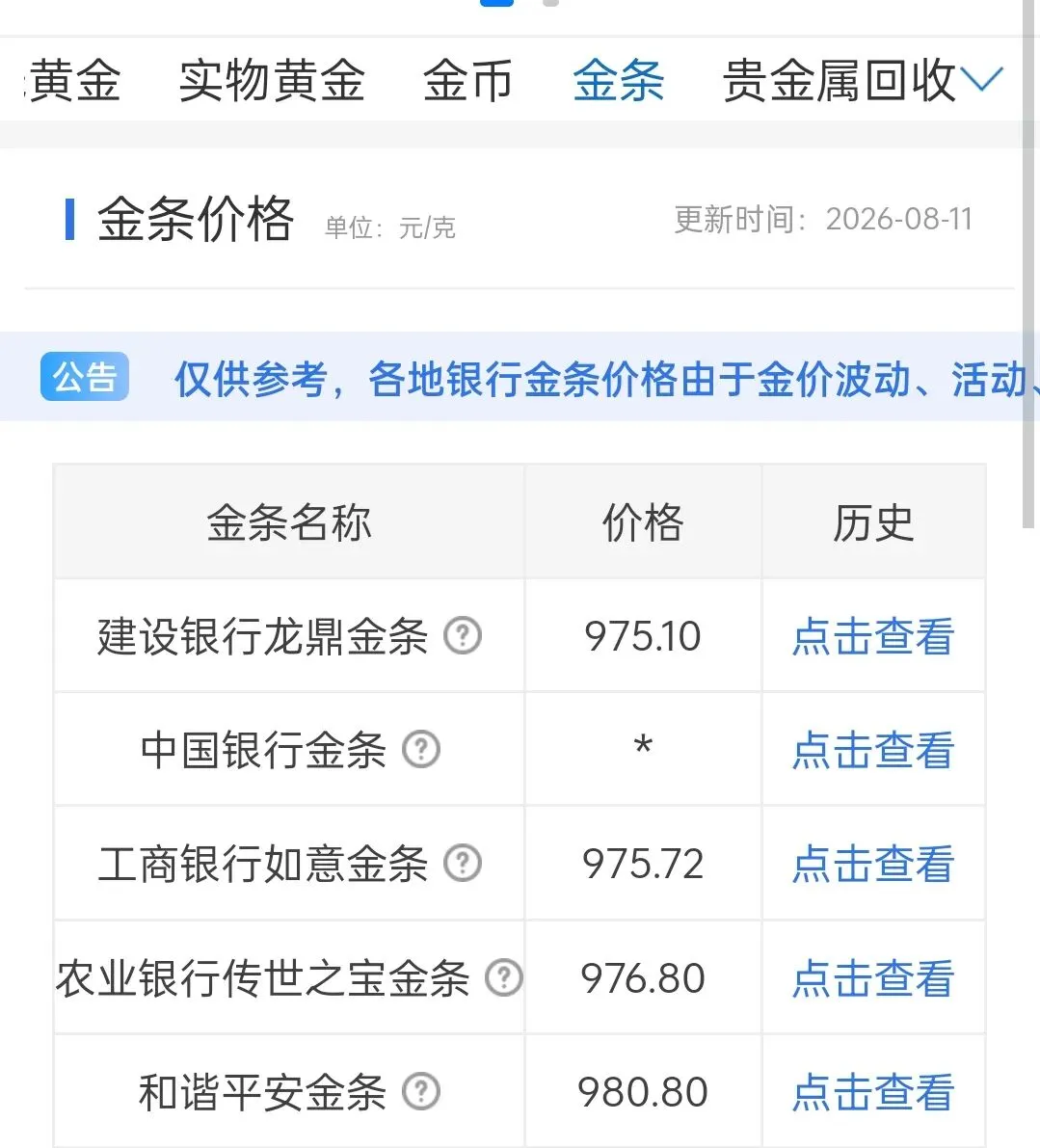Image resolution: width=1040 pixels, height=1148 pixels.
Task: Open the 公告 announcement banner
Action: pyautogui.click(x=520, y=377)
